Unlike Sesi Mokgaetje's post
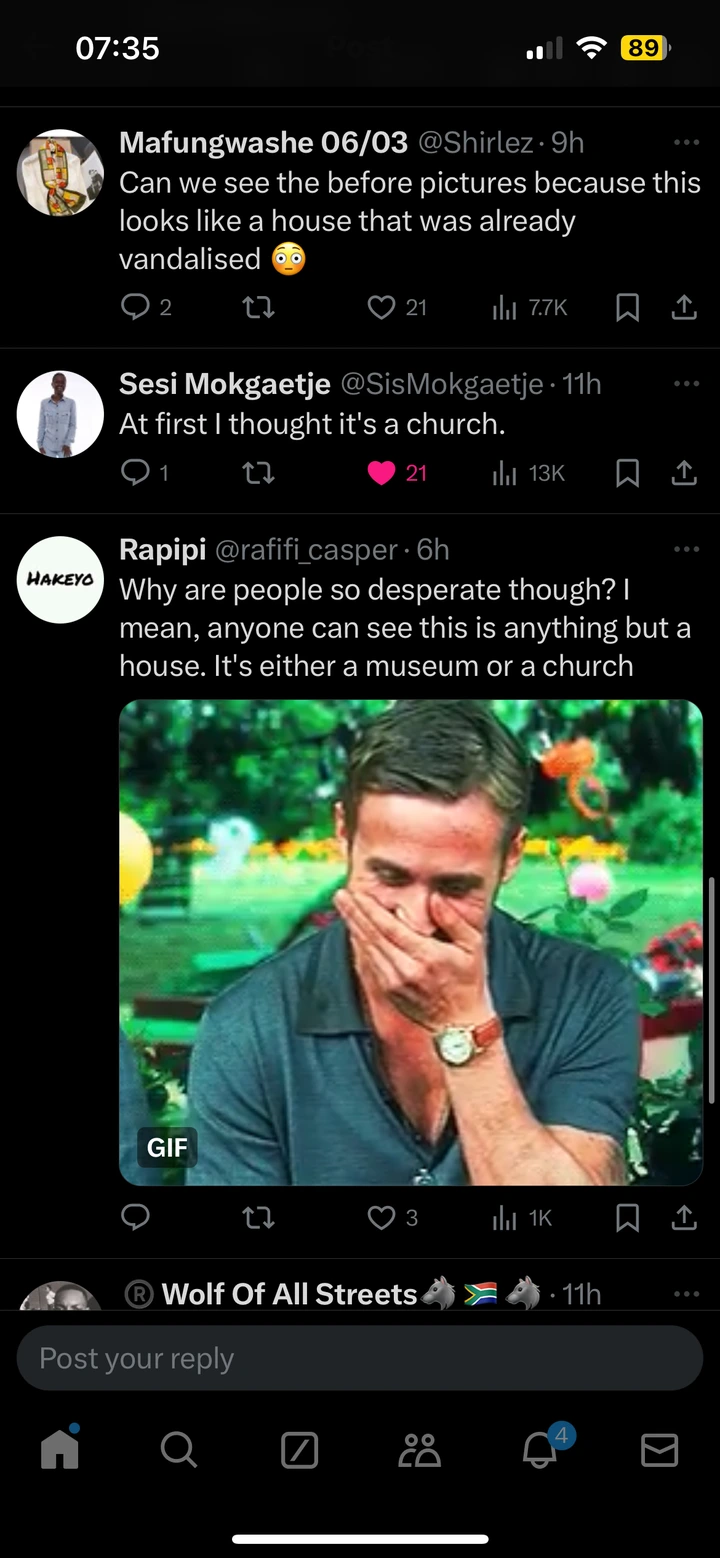This screenshot has width=720, height=1558. 381,473
